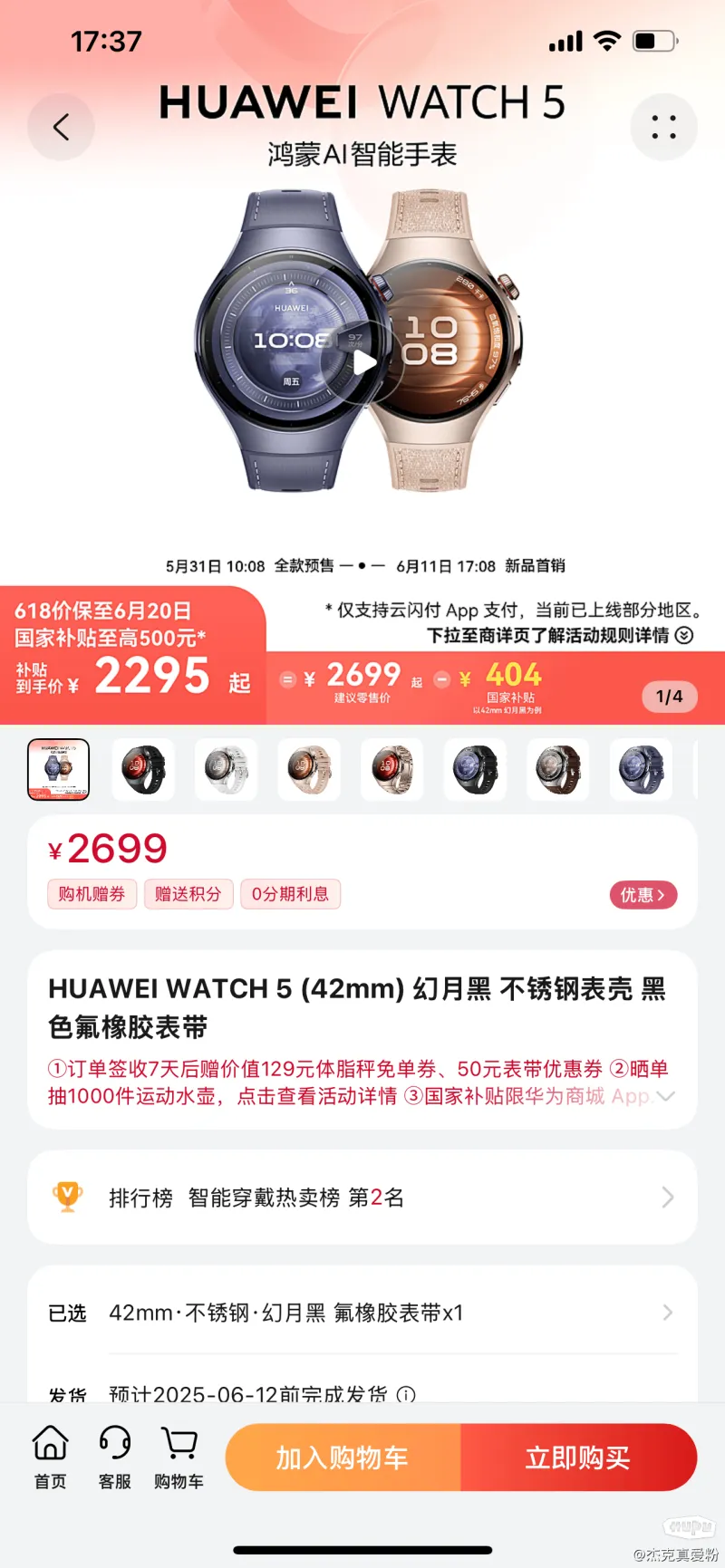
Task: Play the product video
Action: coord(362,362)
